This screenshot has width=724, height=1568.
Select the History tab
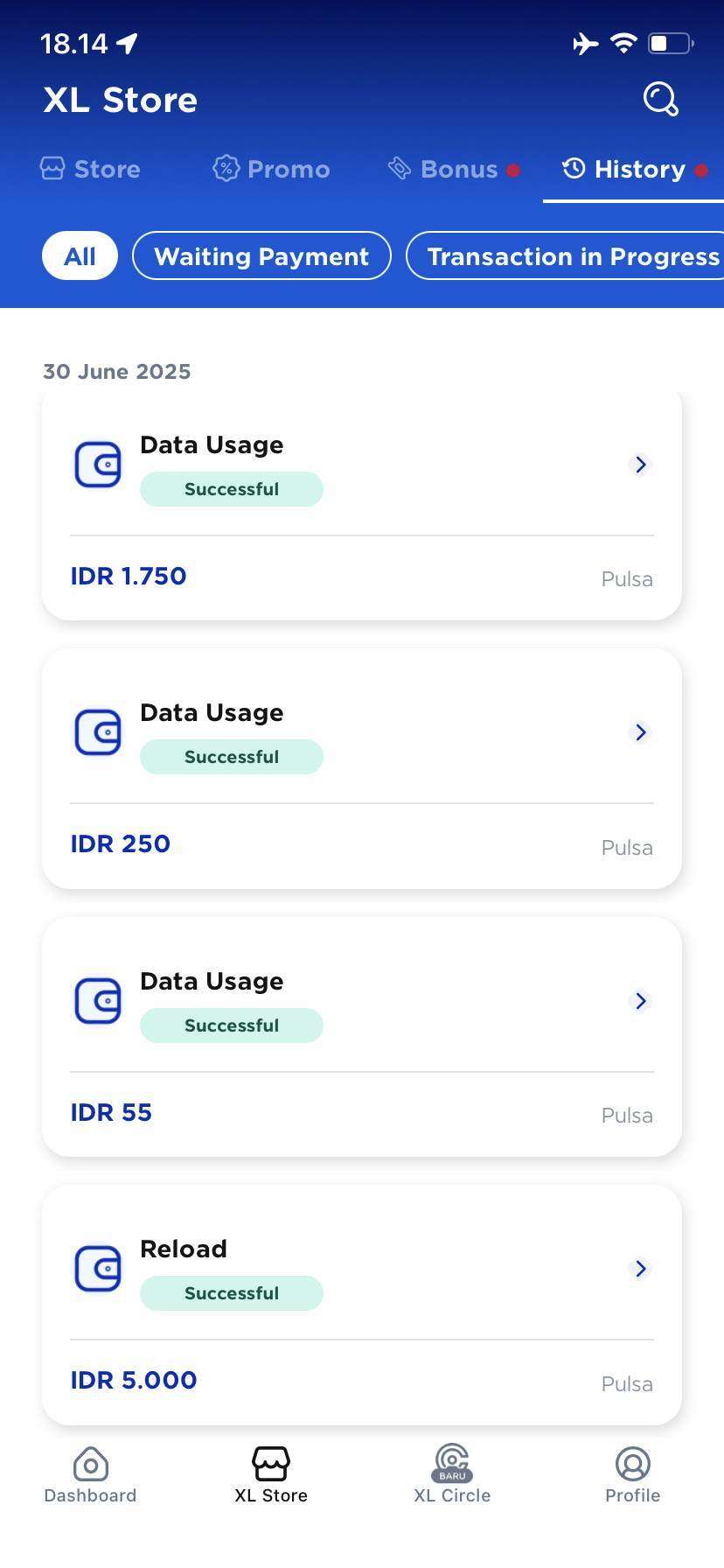[x=634, y=169]
